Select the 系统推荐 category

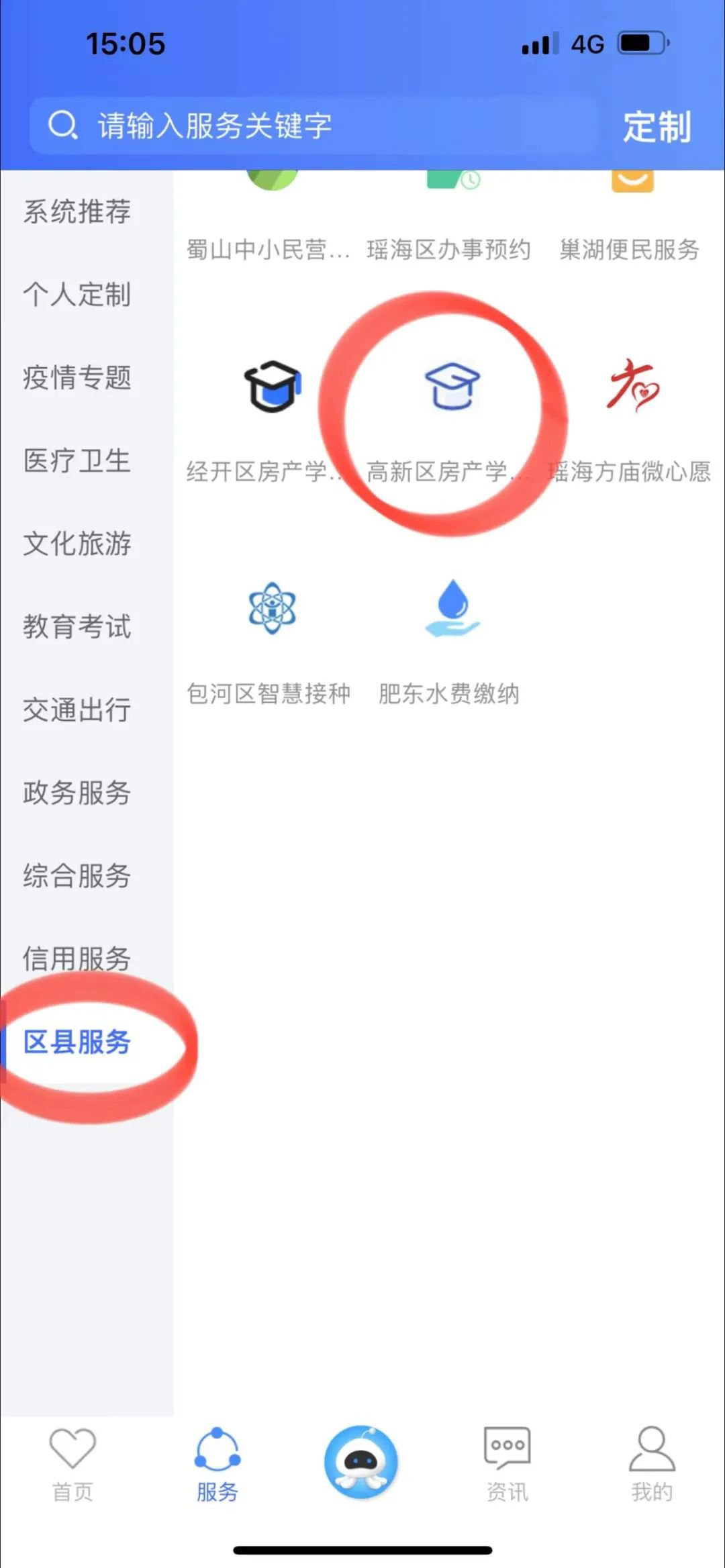[77, 211]
